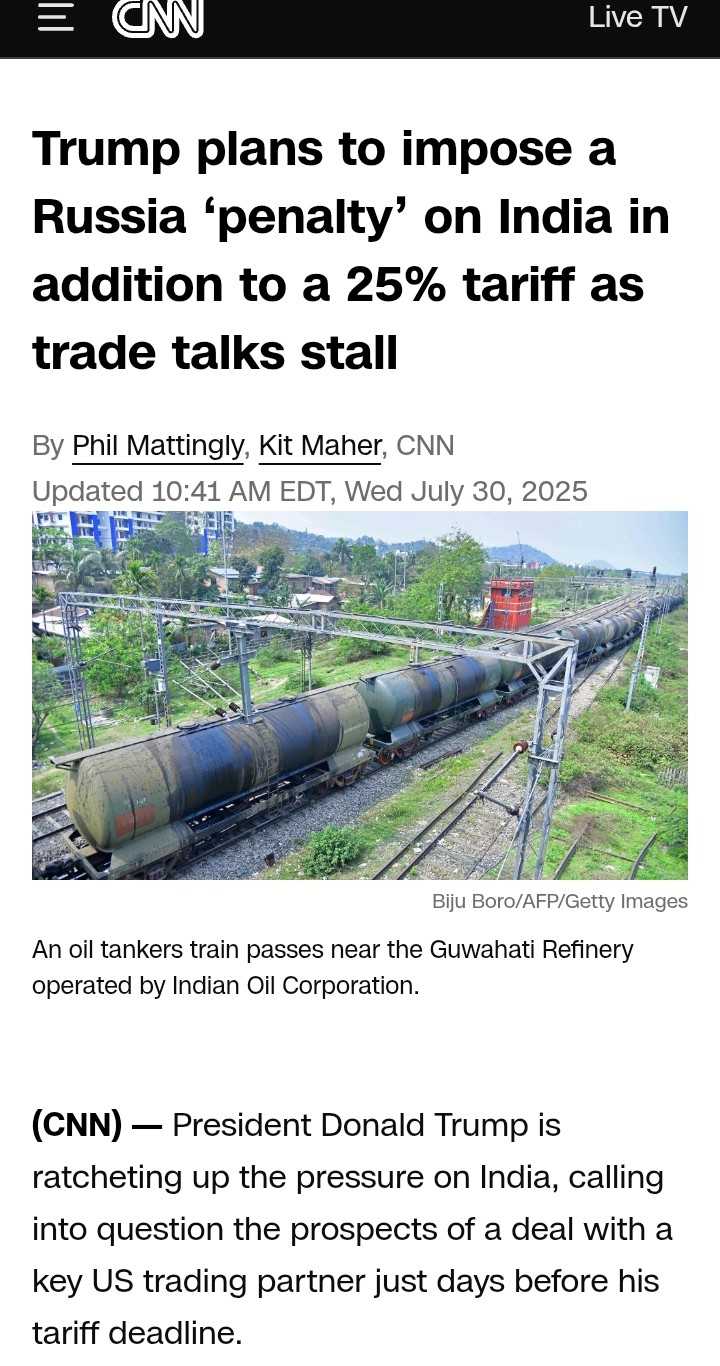Open Live TV
This screenshot has width=720, height=1366.
[x=637, y=17]
